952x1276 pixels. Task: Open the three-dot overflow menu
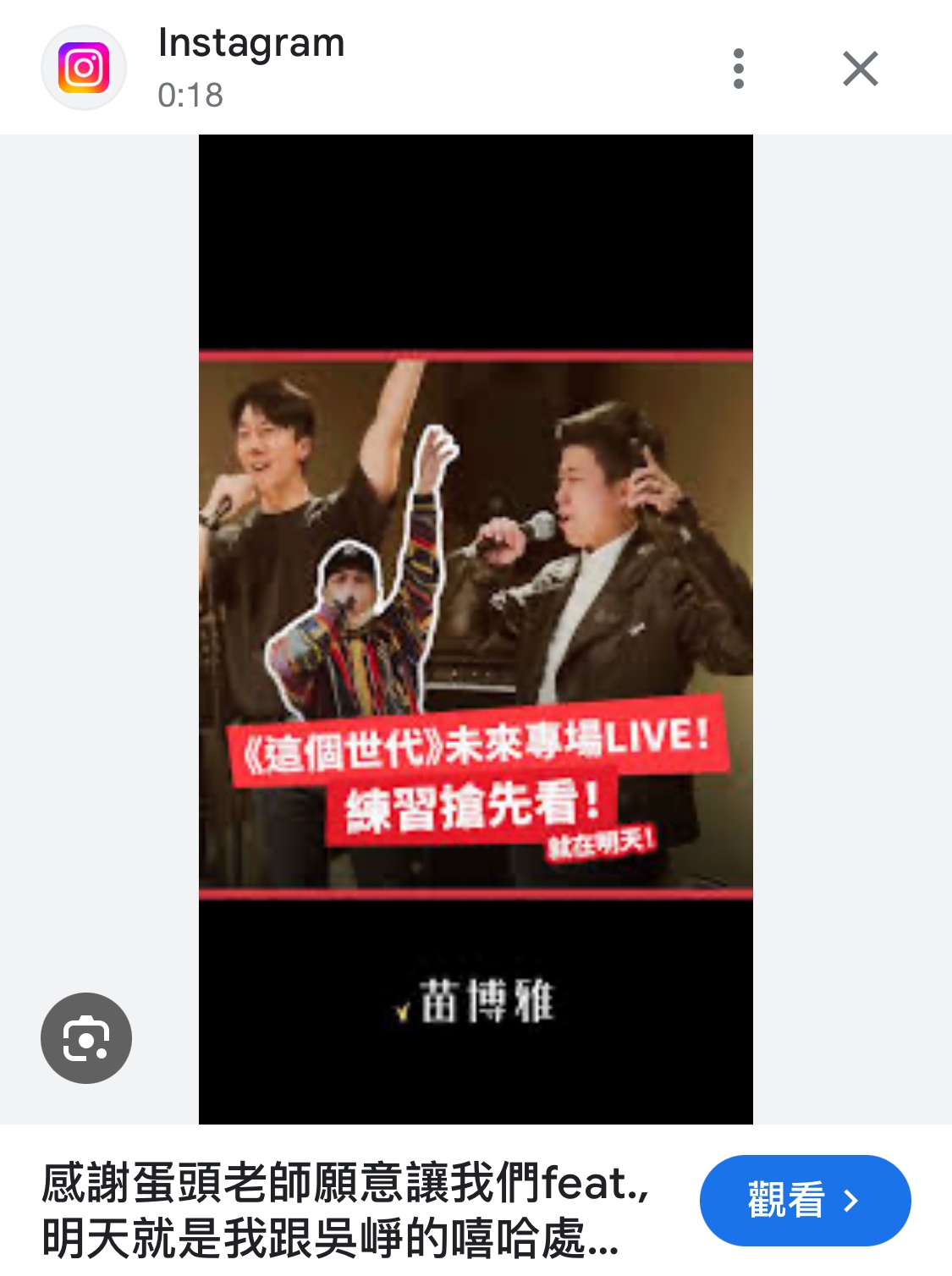click(x=739, y=69)
